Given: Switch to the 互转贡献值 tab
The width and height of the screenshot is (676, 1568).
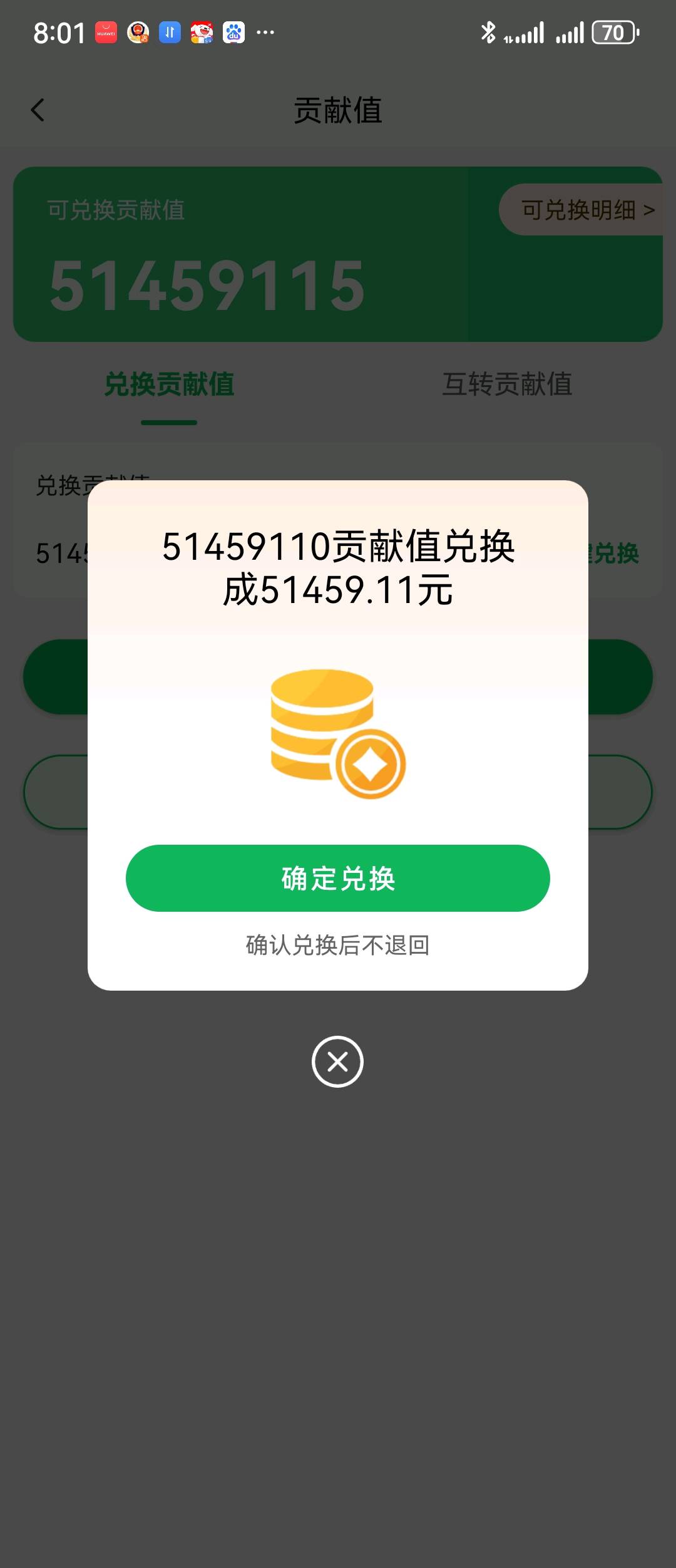Looking at the screenshot, I should coord(508,386).
